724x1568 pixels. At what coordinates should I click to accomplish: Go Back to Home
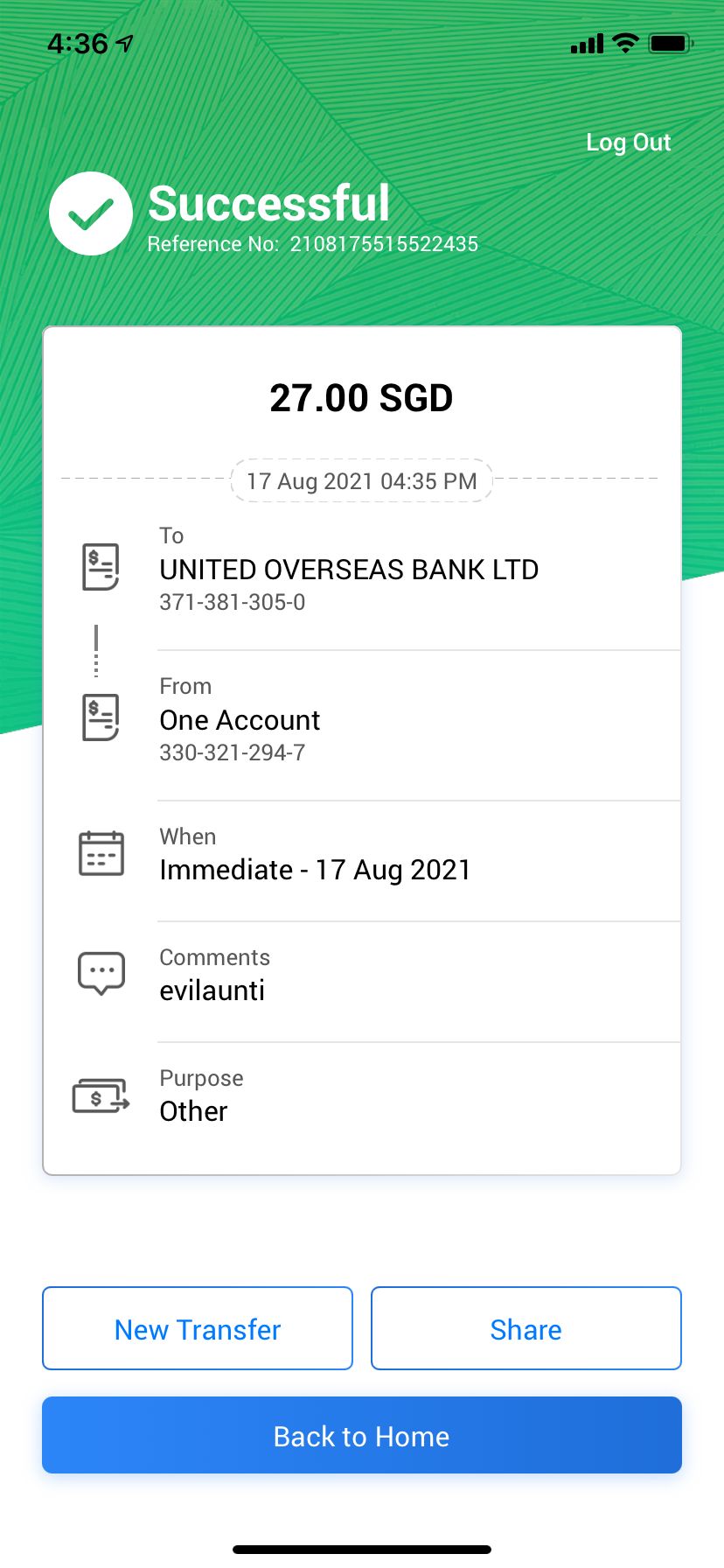click(x=362, y=1435)
